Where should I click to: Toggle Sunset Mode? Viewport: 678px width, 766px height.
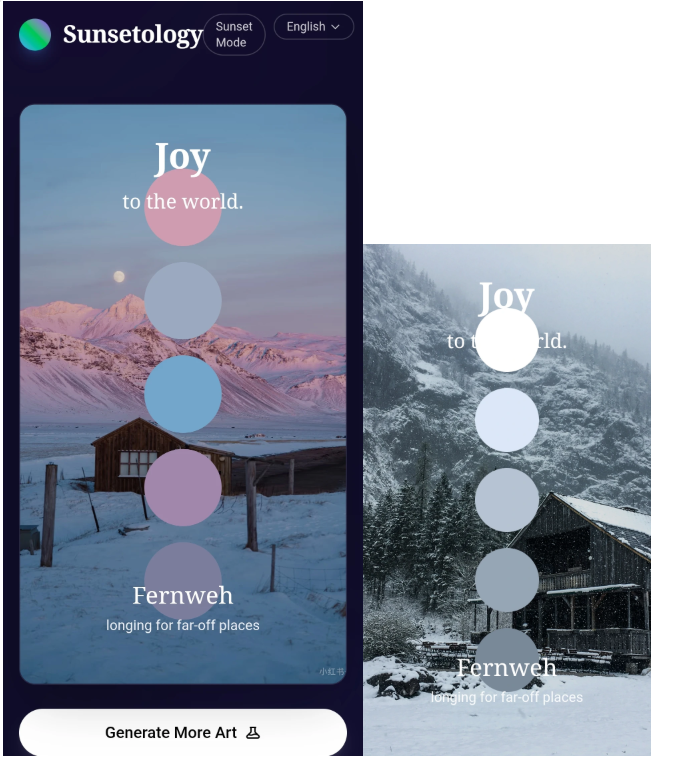(233, 35)
